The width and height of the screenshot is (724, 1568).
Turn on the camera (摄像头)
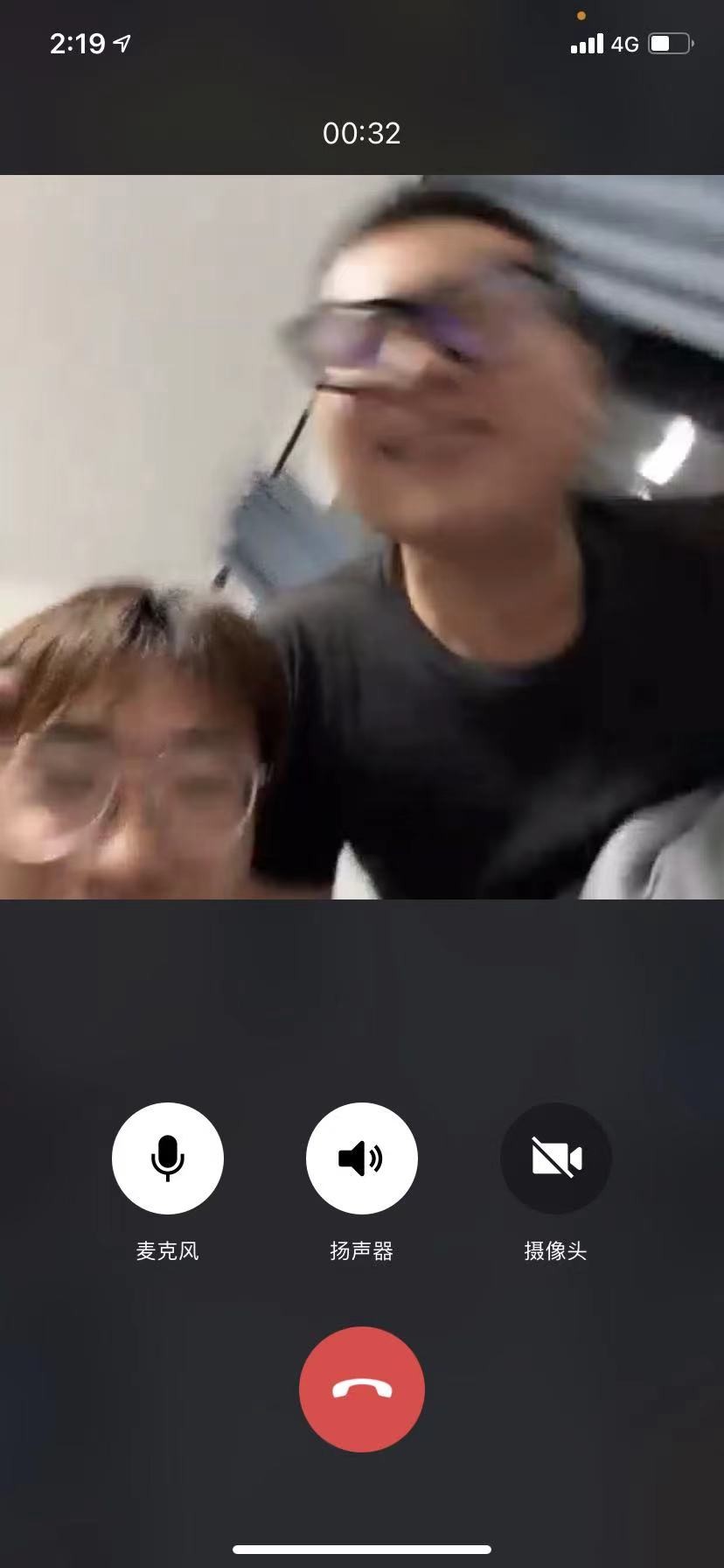(555, 1158)
